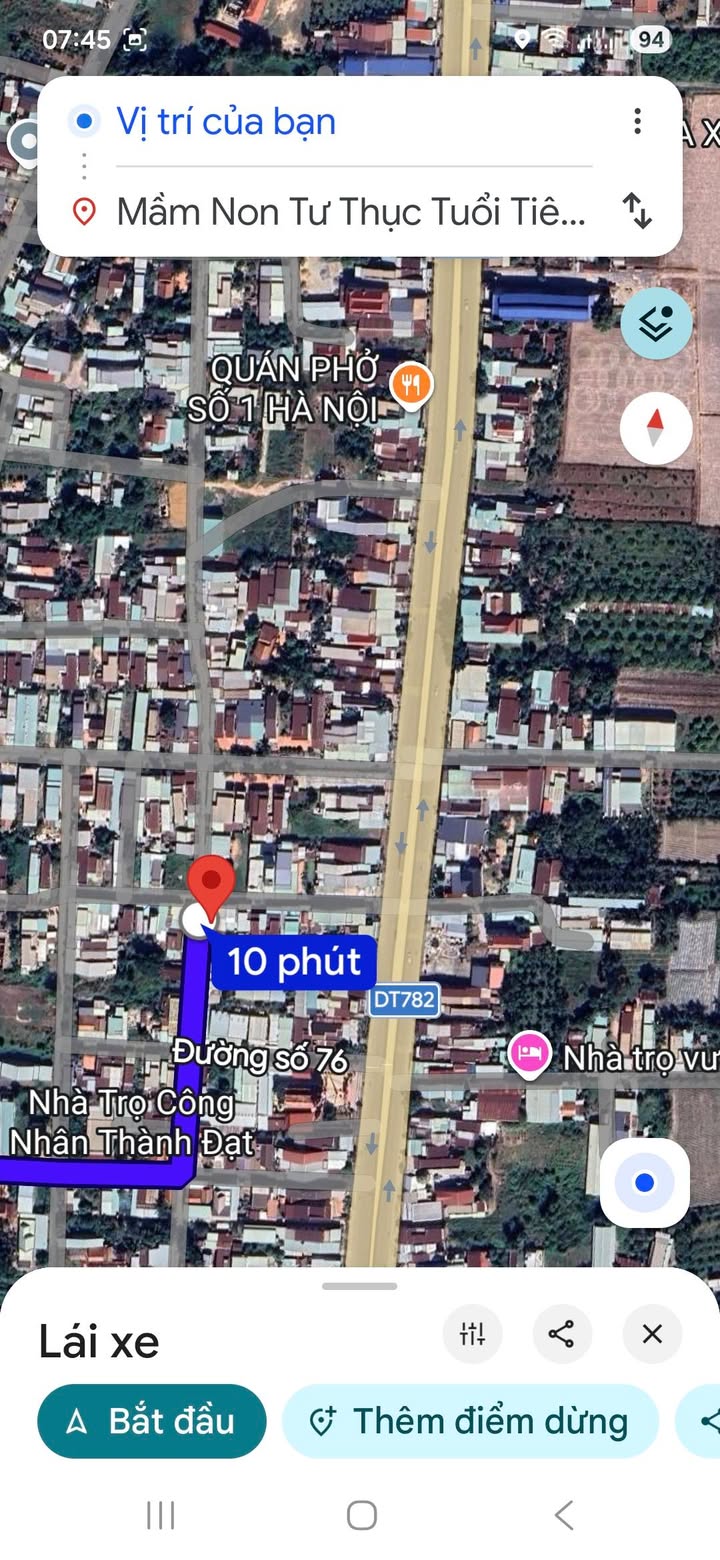Add a stop with 'Thêm điểm dừng'

coord(470,1421)
